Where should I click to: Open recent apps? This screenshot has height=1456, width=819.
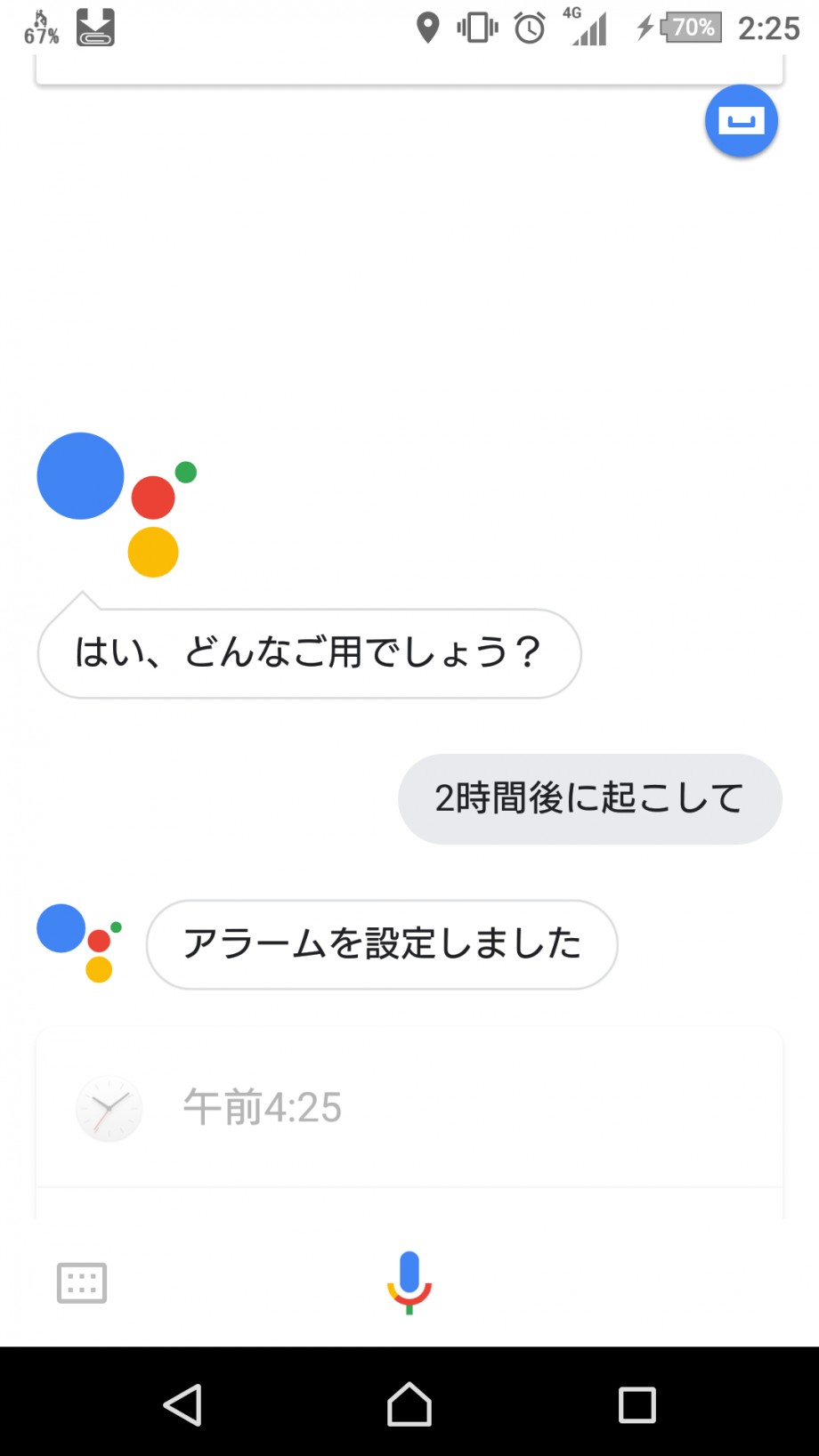point(637,1405)
